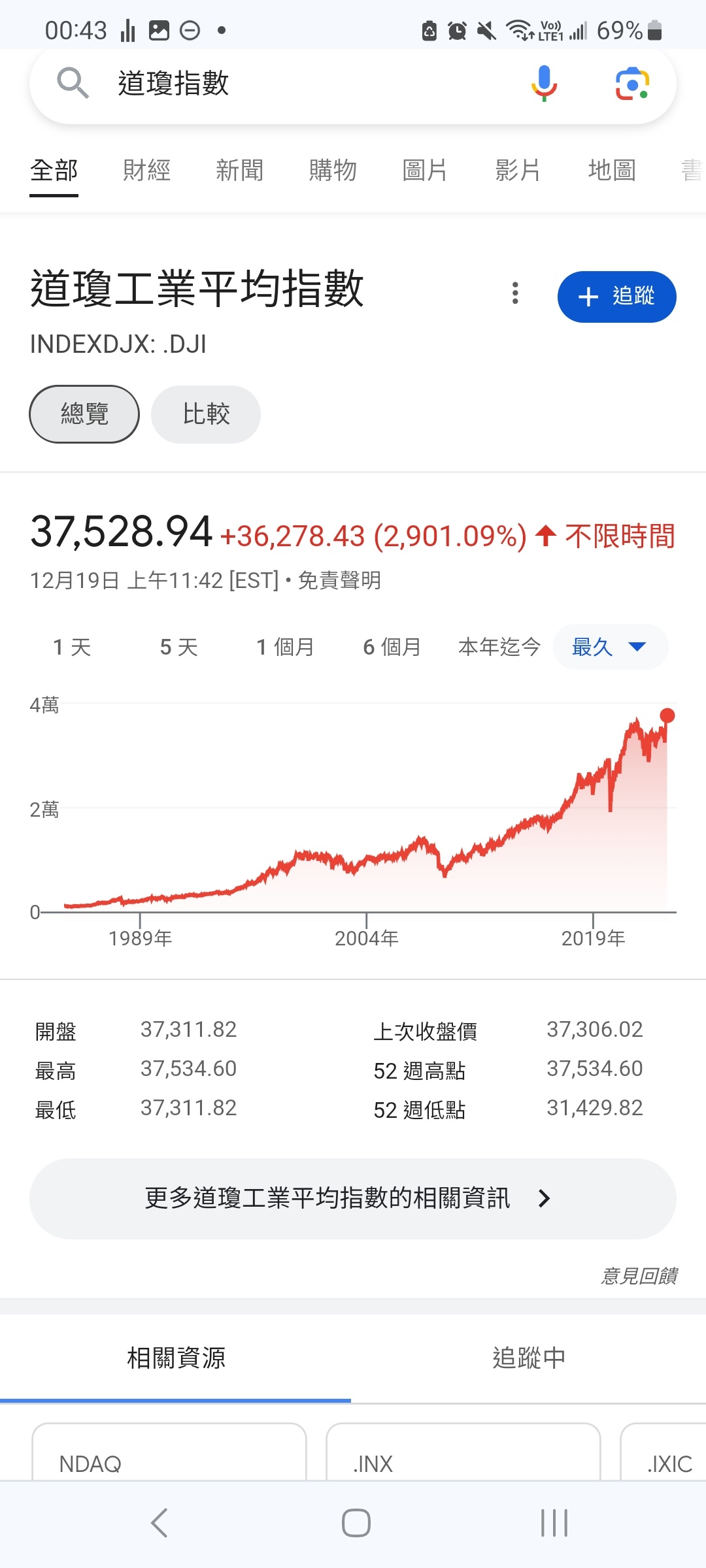Open the overflow menu beside 道瓊工業平均指數
Viewport: 706px width, 1568px height.
click(515, 293)
